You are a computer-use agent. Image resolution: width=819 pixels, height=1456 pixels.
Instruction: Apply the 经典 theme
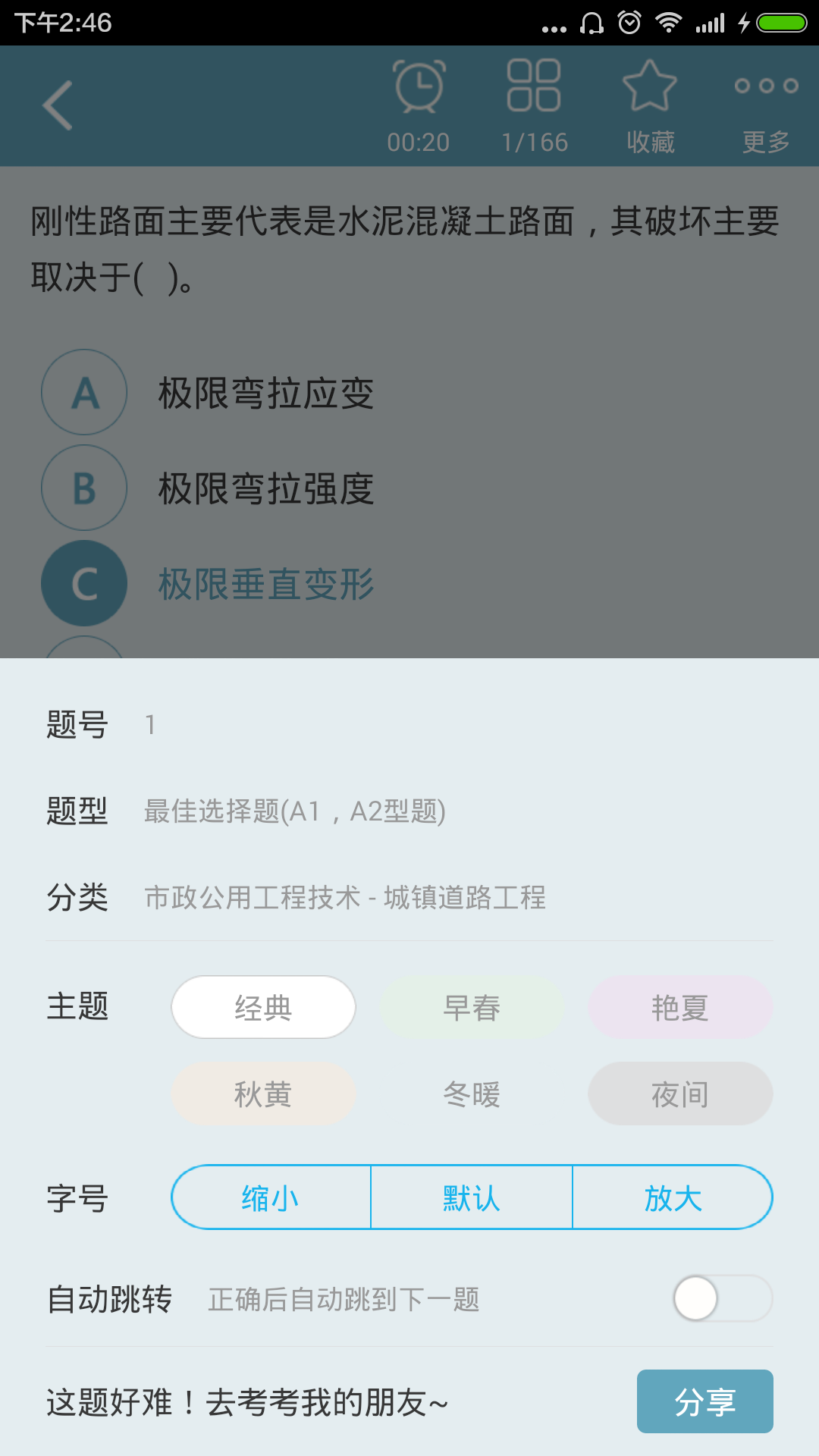(263, 1007)
